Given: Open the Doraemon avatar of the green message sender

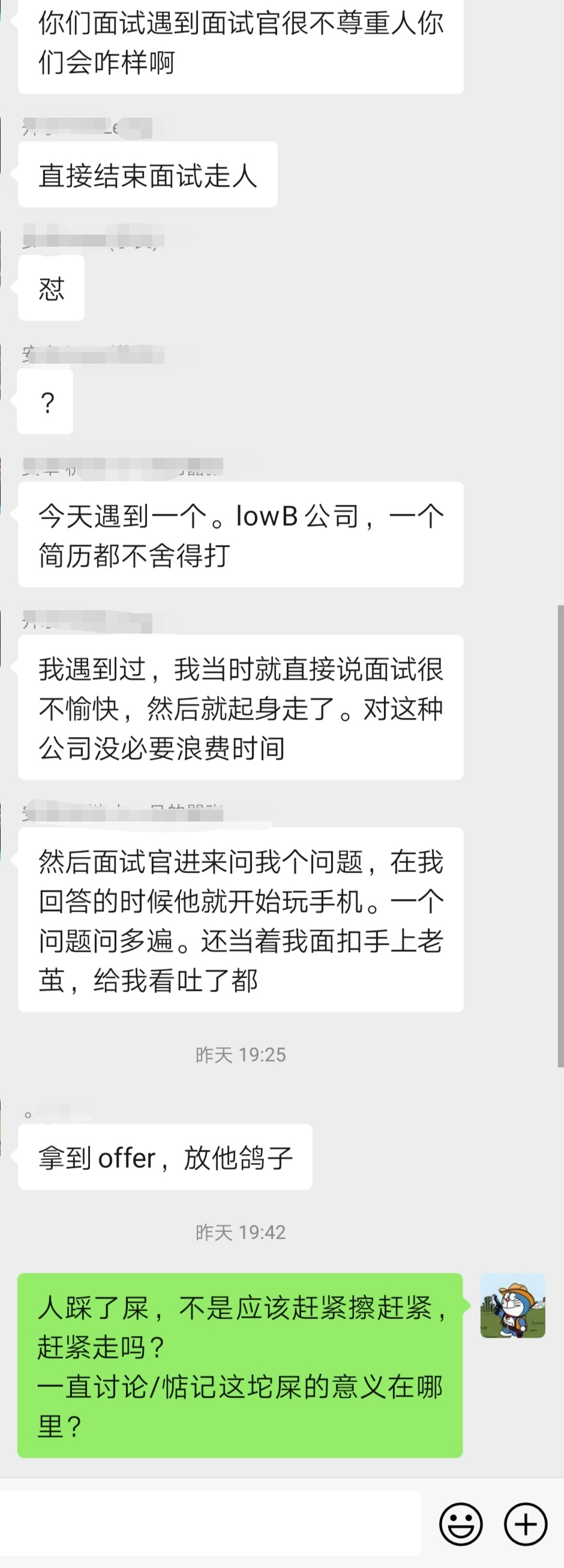Looking at the screenshot, I should click(x=513, y=1306).
